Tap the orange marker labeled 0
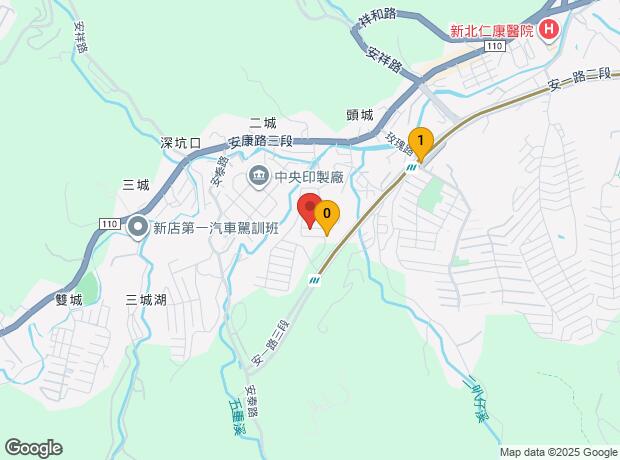Screen dimensions: 620x460 click(326, 214)
